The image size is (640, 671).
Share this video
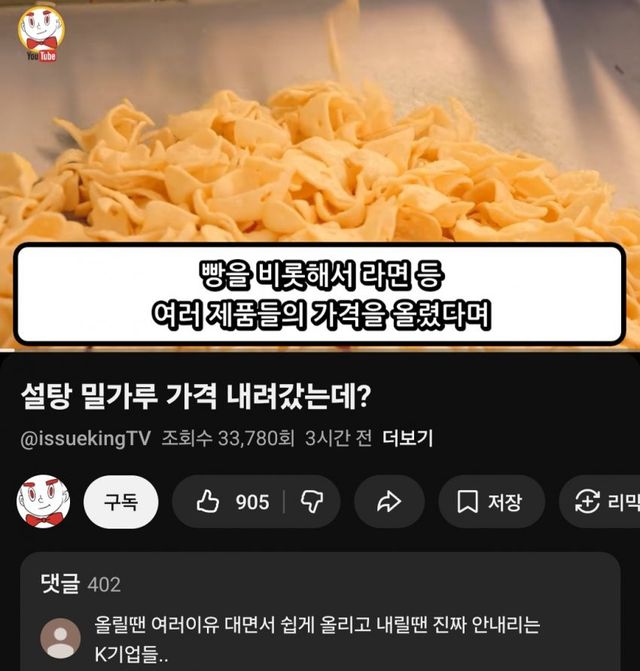coord(389,501)
